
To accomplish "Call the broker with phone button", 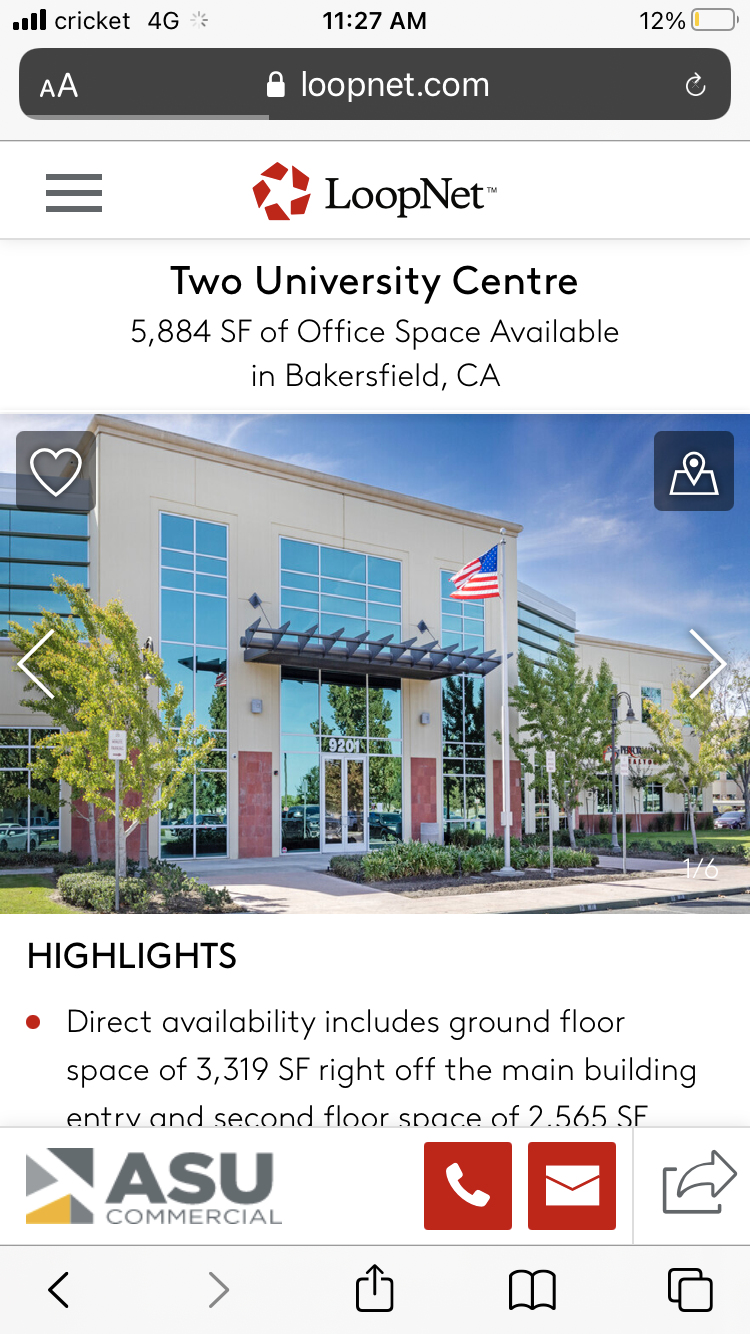I will pyautogui.click(x=468, y=1186).
